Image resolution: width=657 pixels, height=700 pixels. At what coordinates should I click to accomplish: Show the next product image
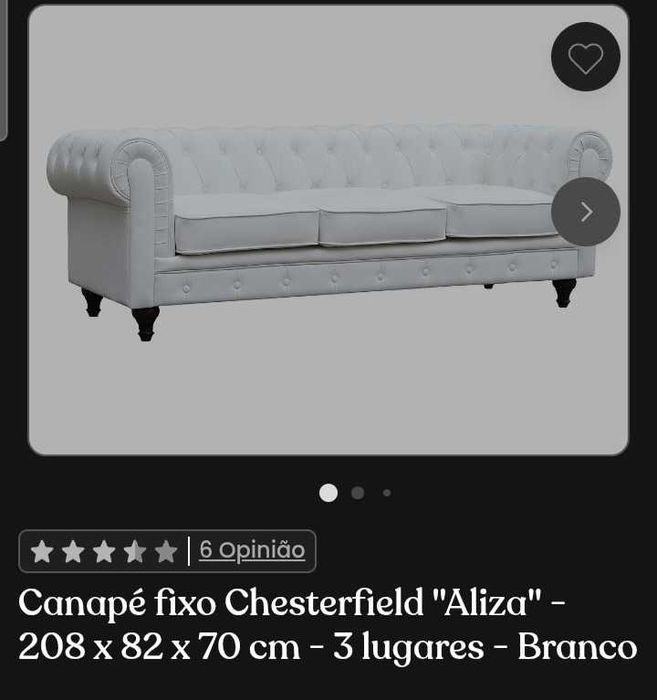pyautogui.click(x=585, y=211)
